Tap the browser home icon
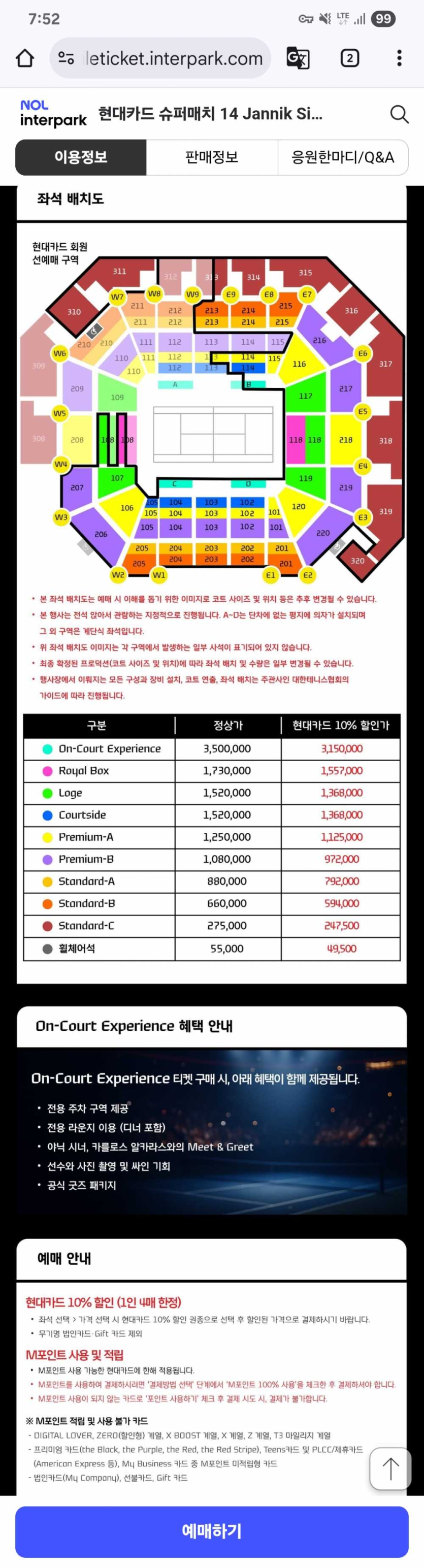This screenshot has width=424, height=1568. (25, 58)
